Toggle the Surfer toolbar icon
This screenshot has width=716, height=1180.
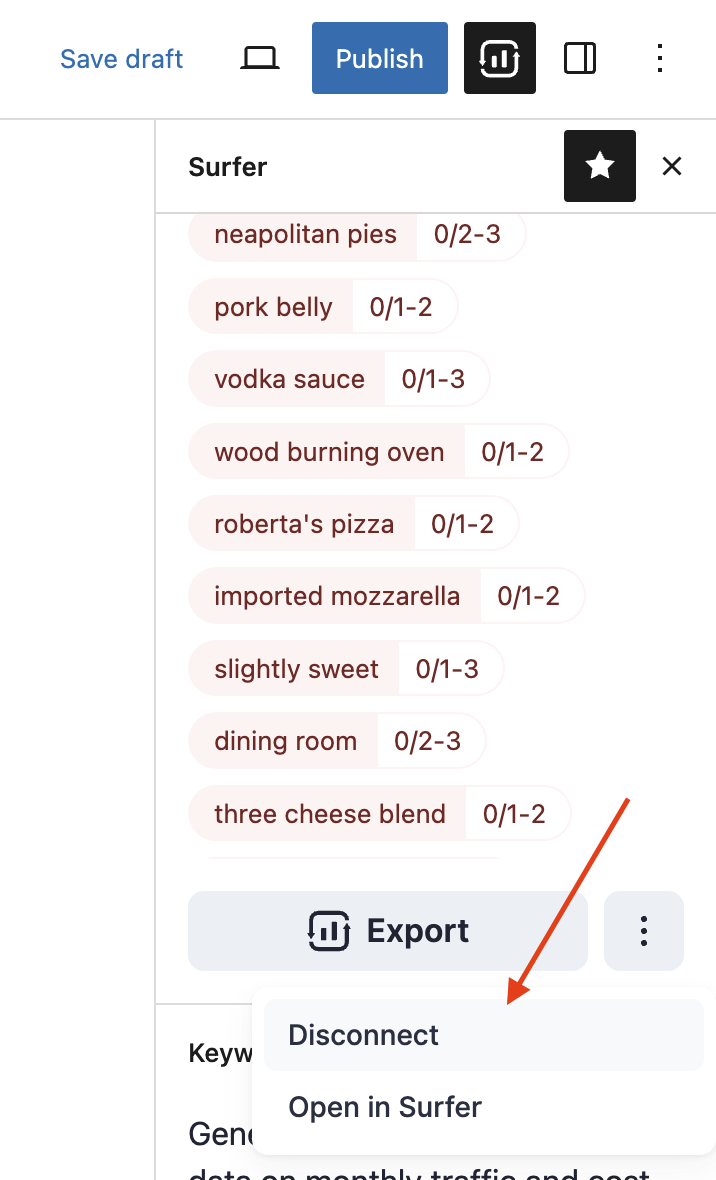tap(499, 59)
